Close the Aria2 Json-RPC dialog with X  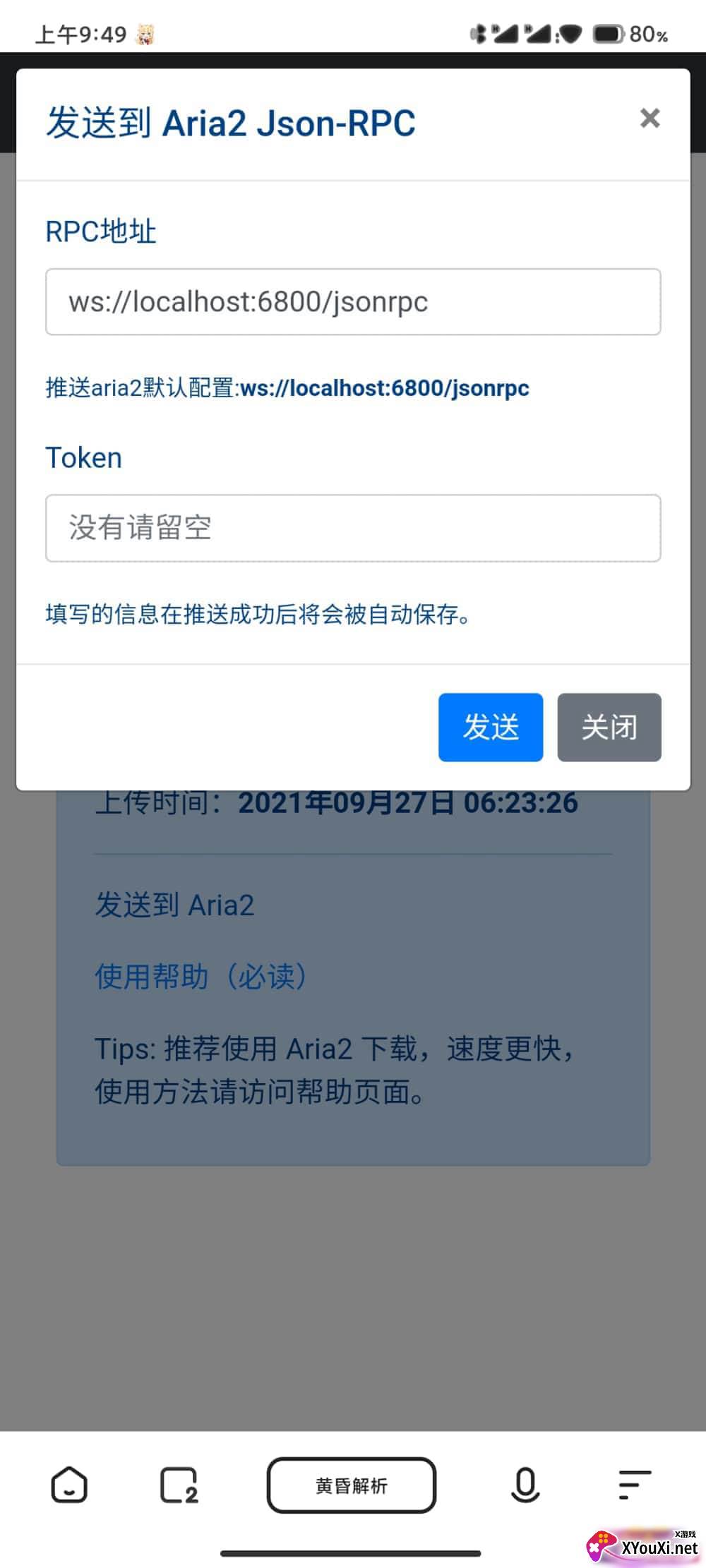[650, 118]
